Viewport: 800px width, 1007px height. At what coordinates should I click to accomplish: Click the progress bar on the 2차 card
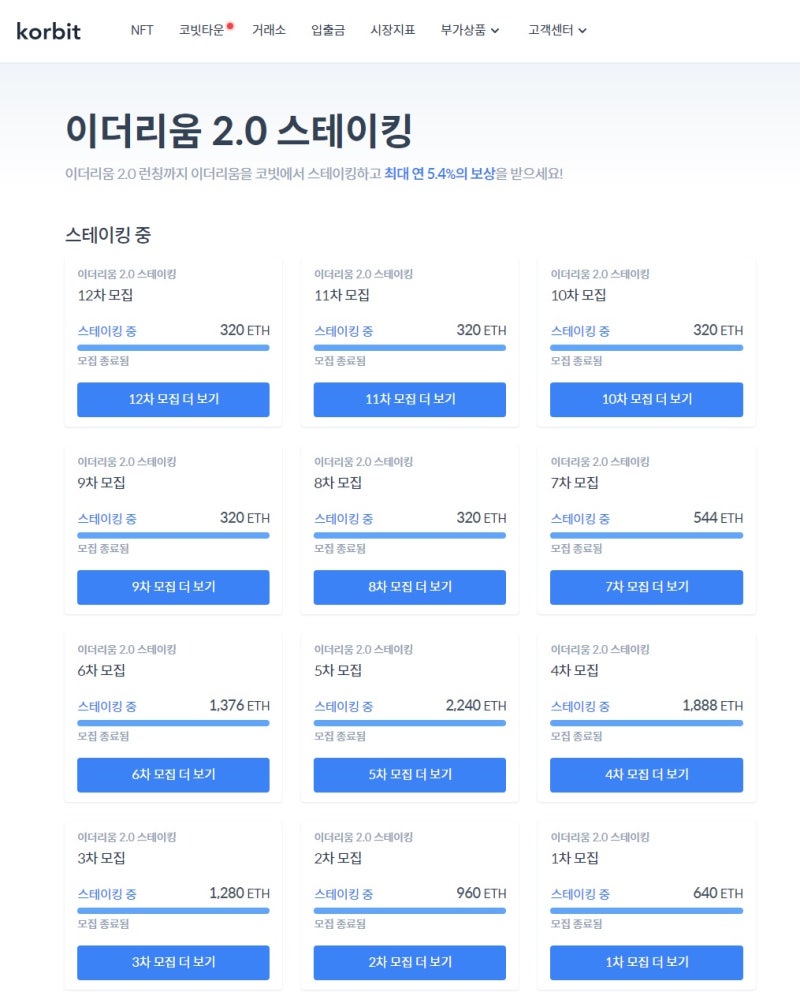409,911
